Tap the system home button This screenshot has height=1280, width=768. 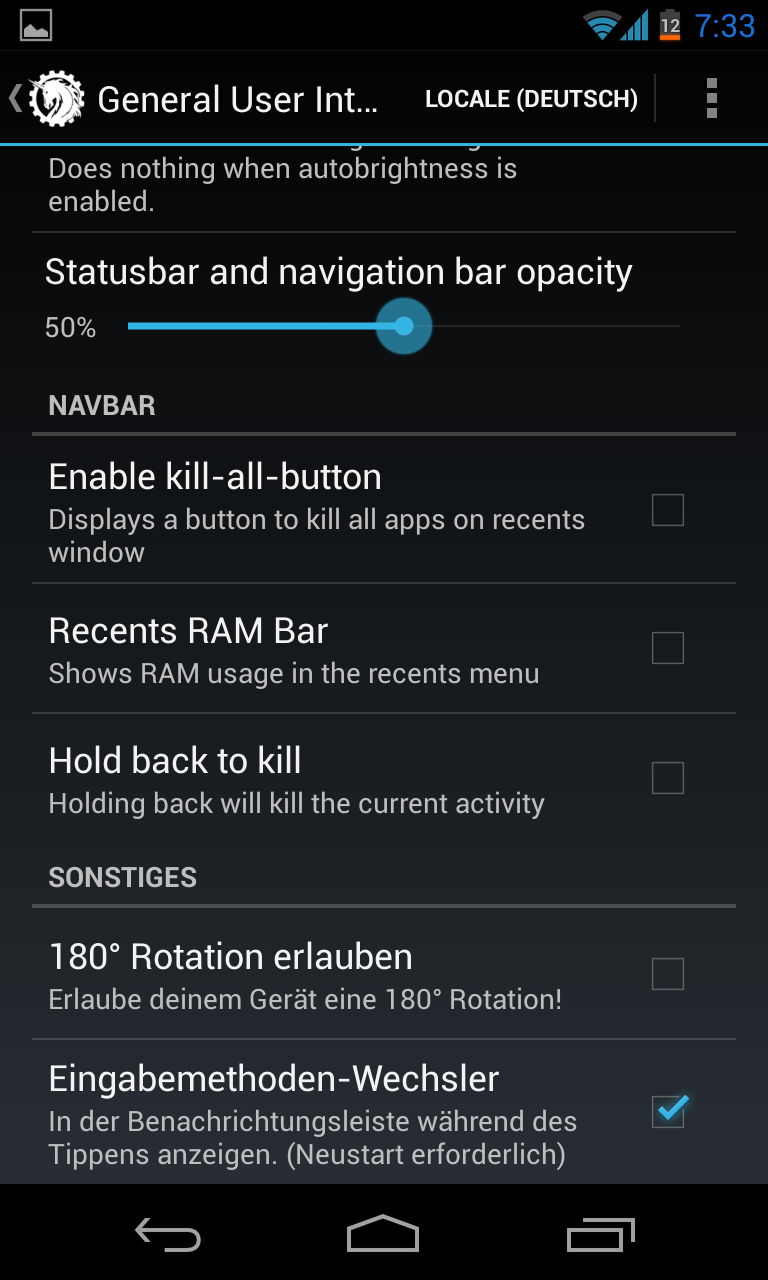point(383,1234)
